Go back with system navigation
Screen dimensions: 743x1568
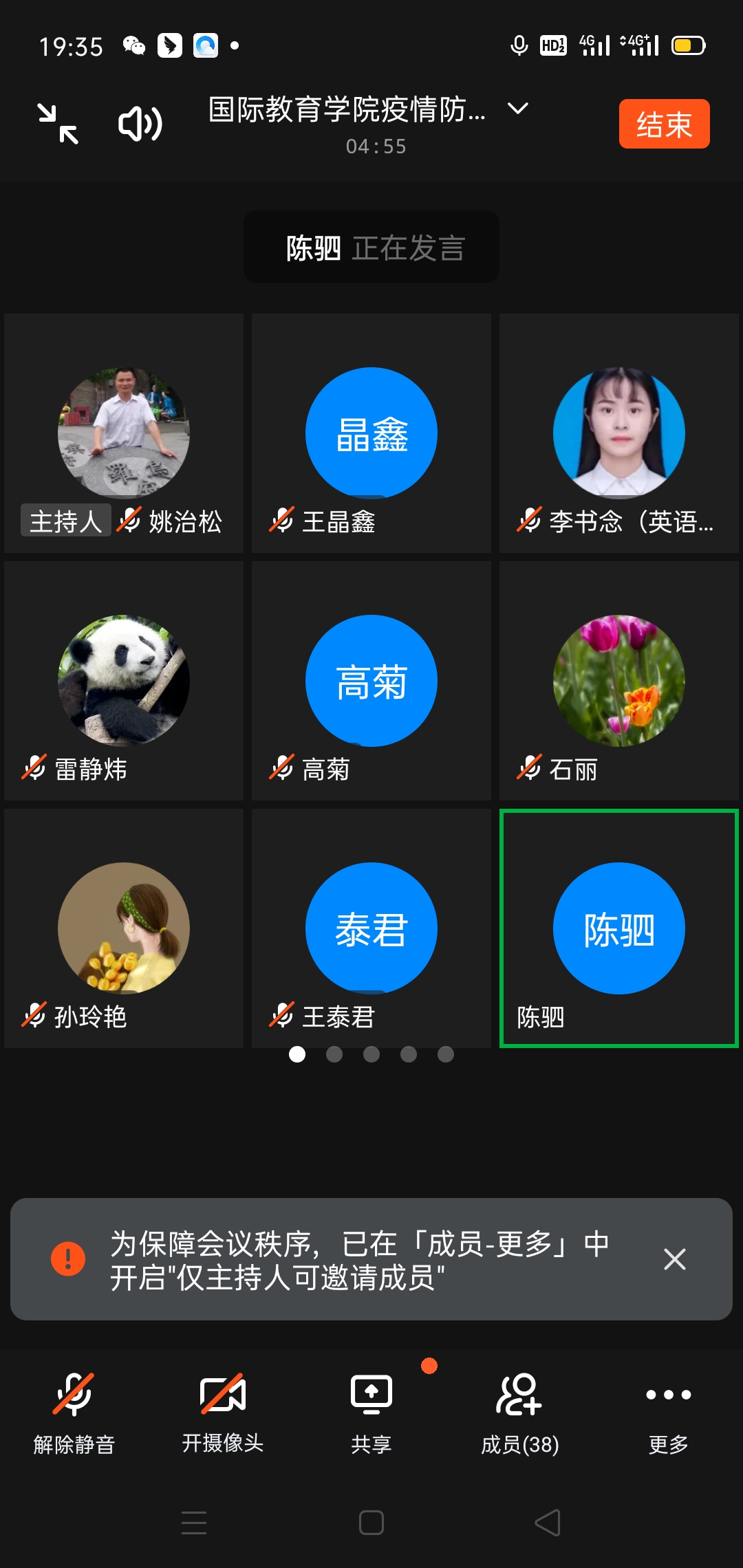click(x=548, y=1523)
